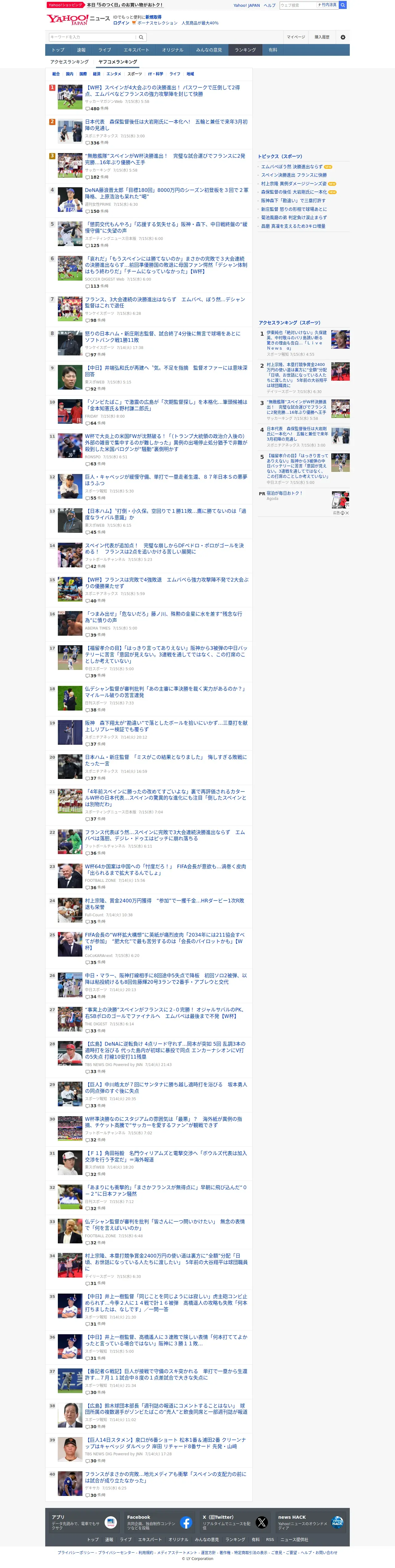Tap the blue web search button

click(x=343, y=5)
